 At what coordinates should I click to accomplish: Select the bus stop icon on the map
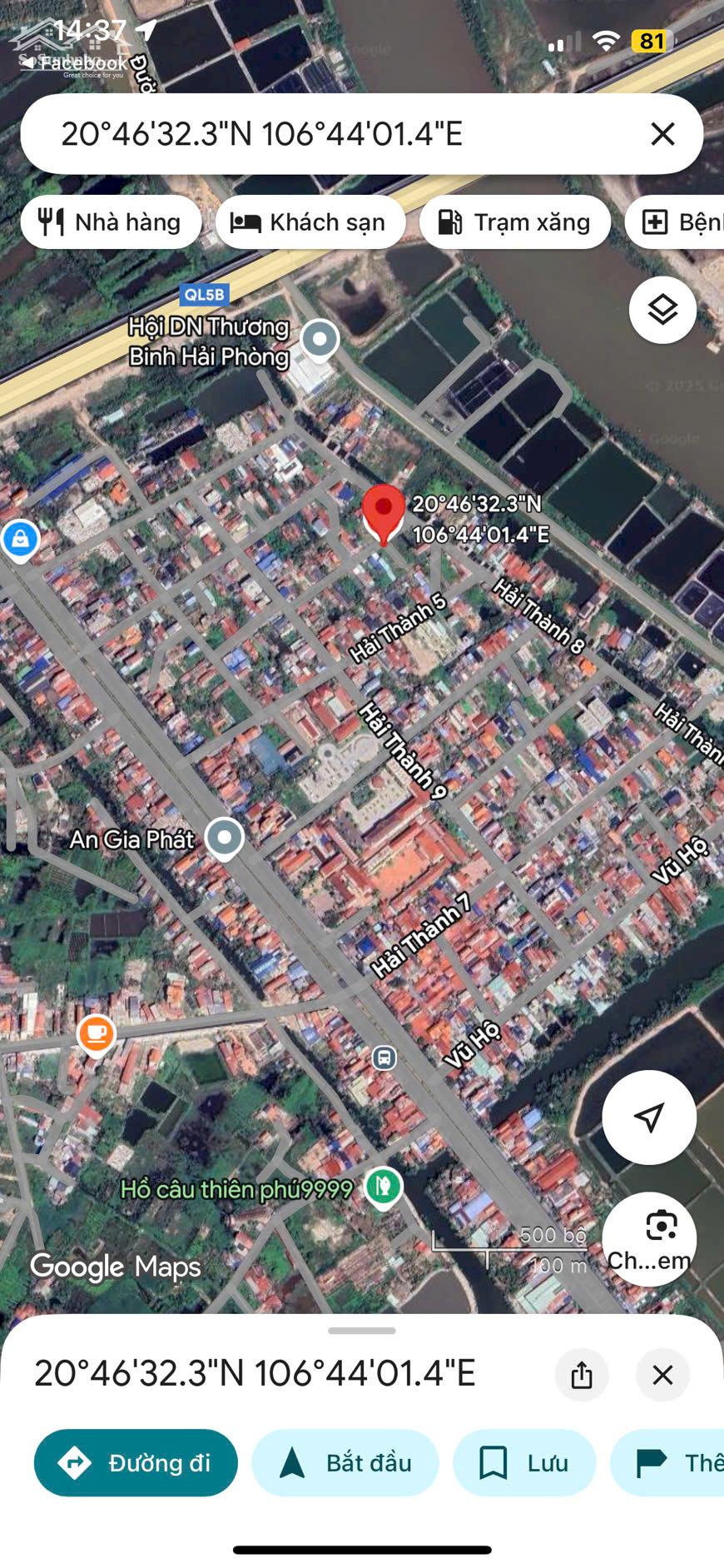[382, 1056]
